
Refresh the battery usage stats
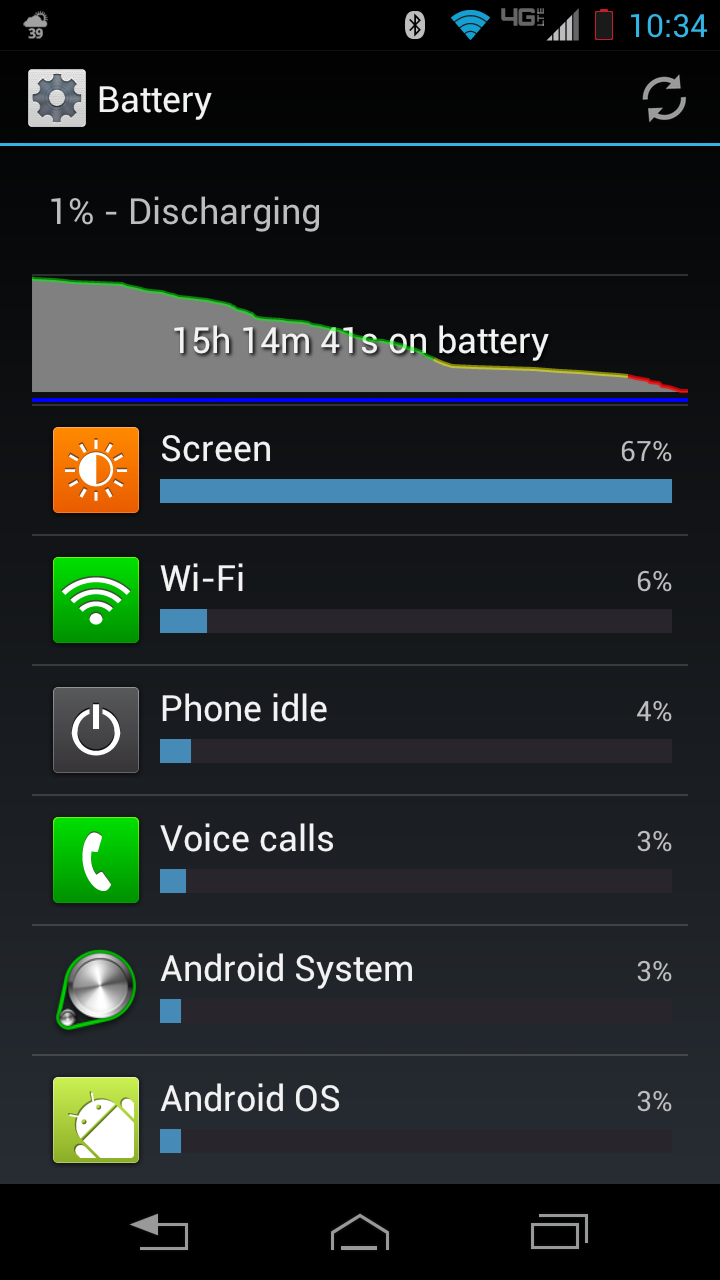pos(664,99)
